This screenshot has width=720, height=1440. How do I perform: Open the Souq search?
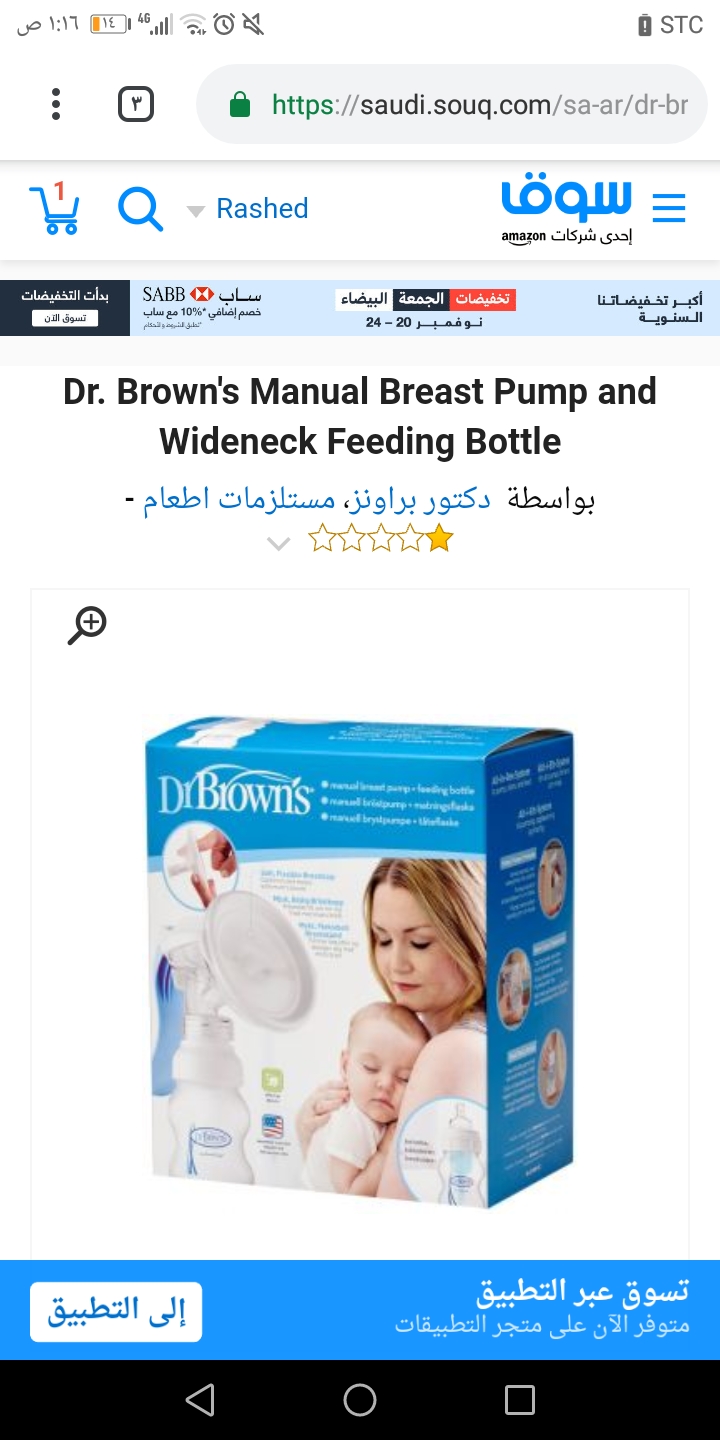coord(140,209)
